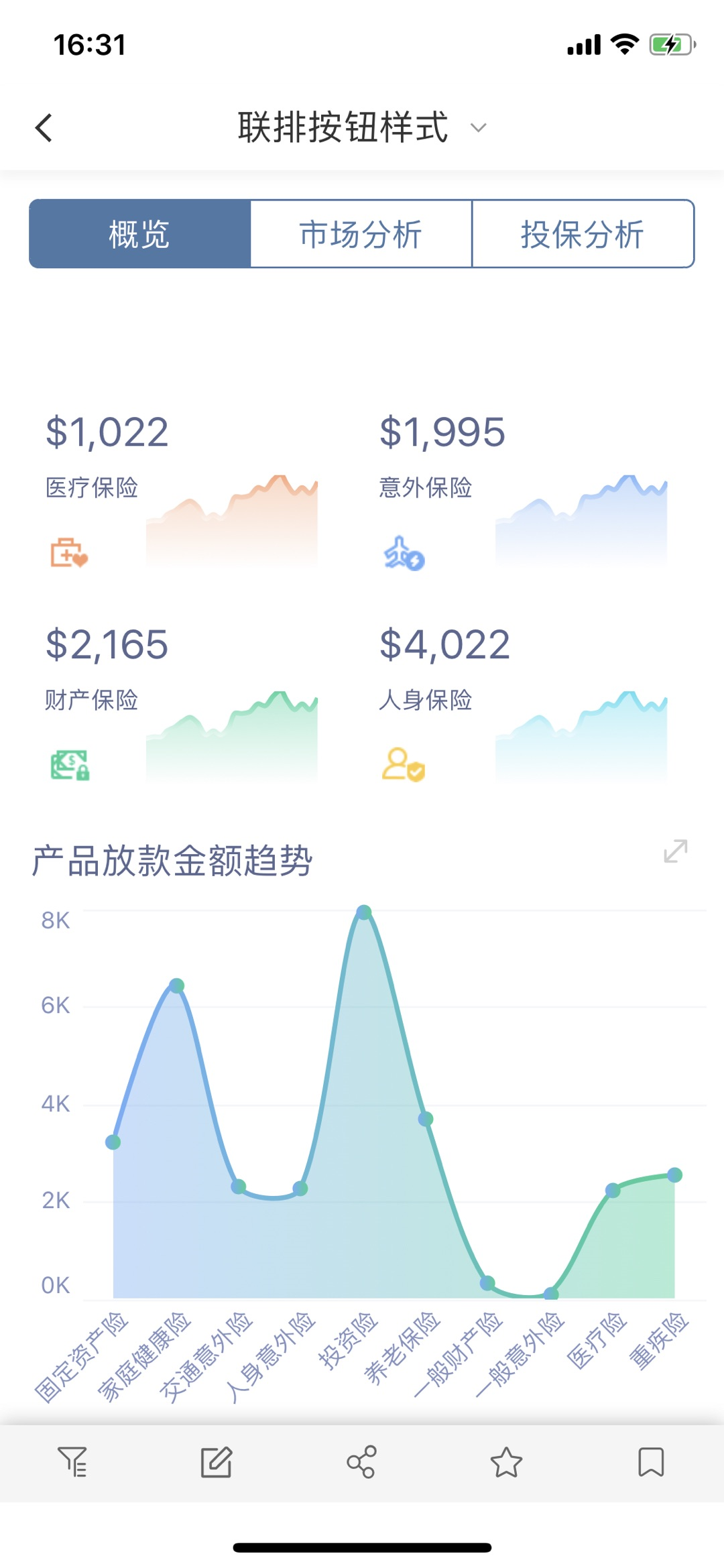The image size is (724, 1568).
Task: Switch to the 市场分析 tab
Action: pos(361,234)
